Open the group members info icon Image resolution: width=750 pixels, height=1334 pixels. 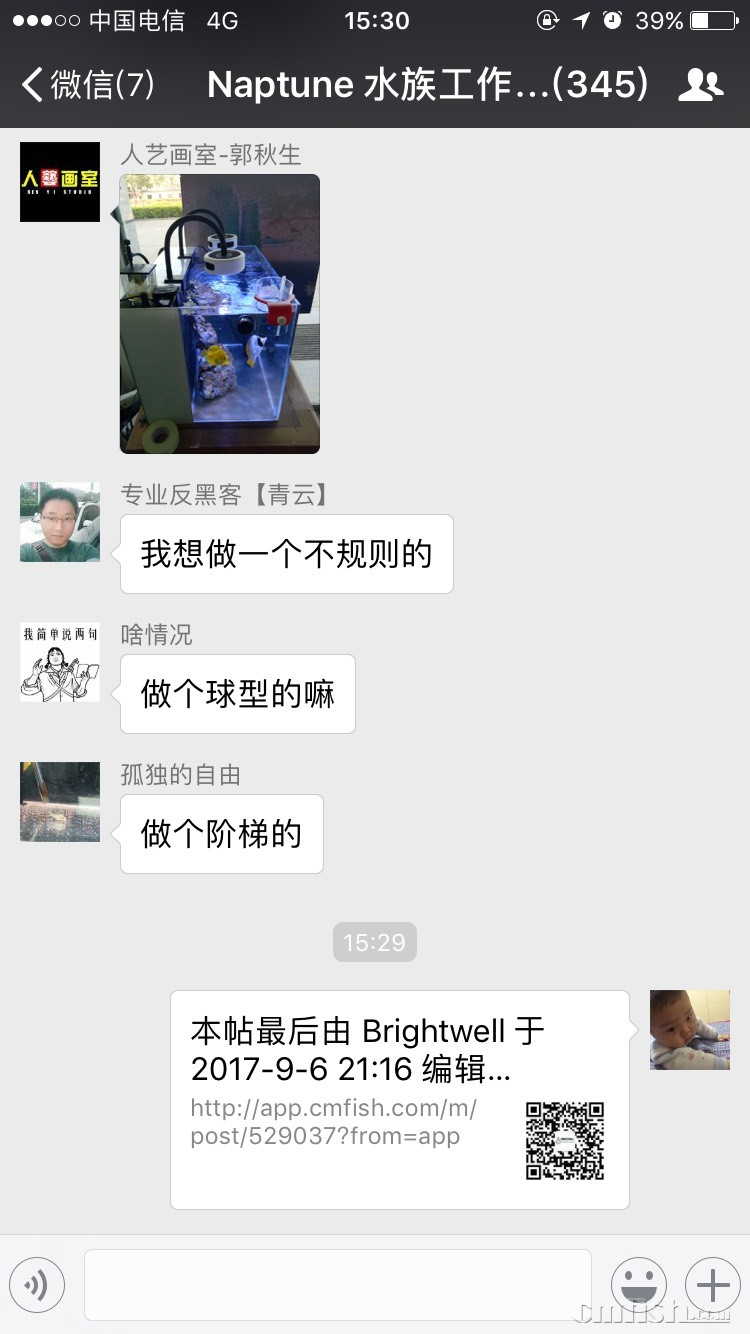pyautogui.click(x=700, y=85)
